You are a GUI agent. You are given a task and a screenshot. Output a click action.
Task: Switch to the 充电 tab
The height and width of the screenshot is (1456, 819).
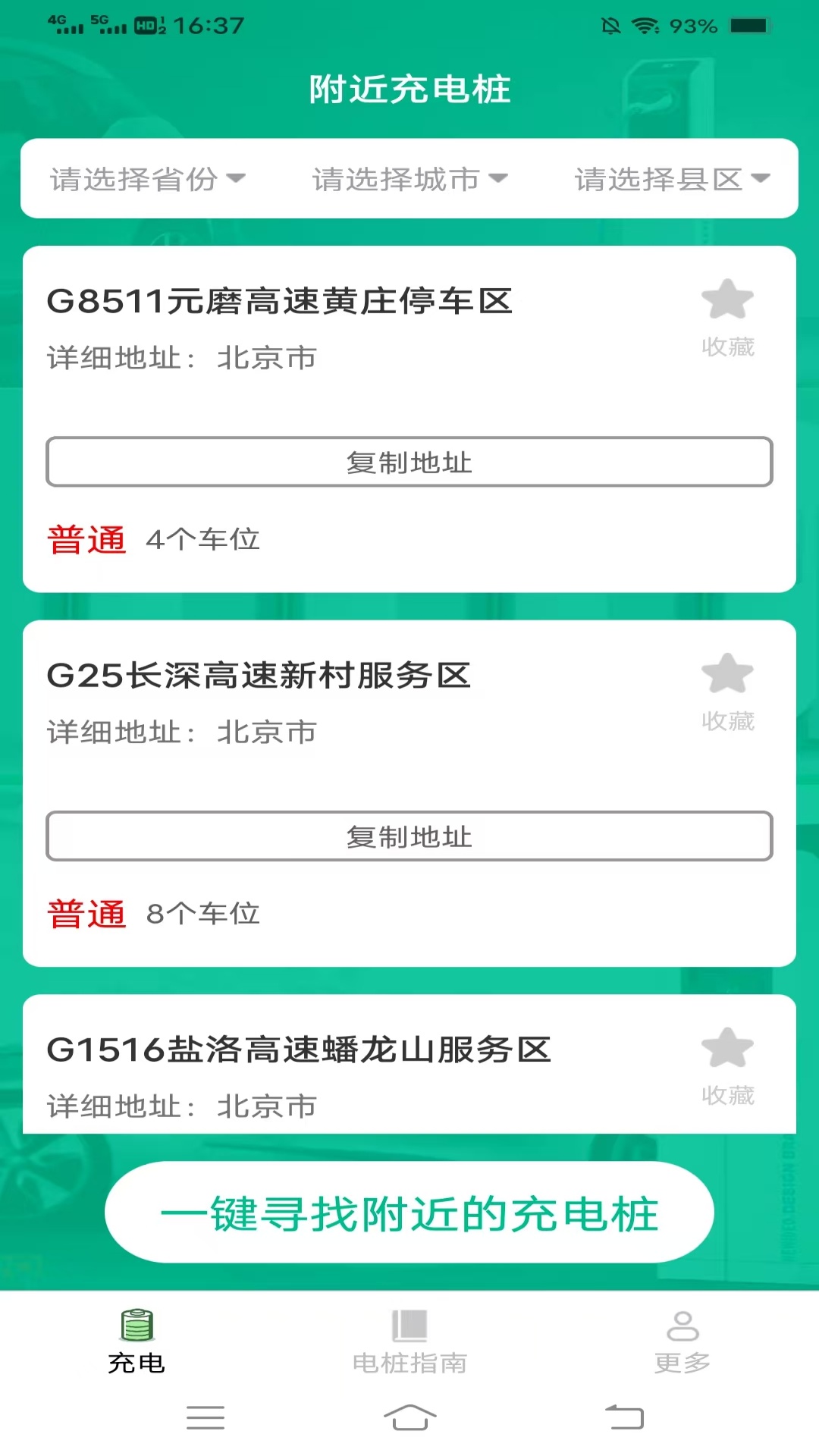click(x=136, y=1342)
